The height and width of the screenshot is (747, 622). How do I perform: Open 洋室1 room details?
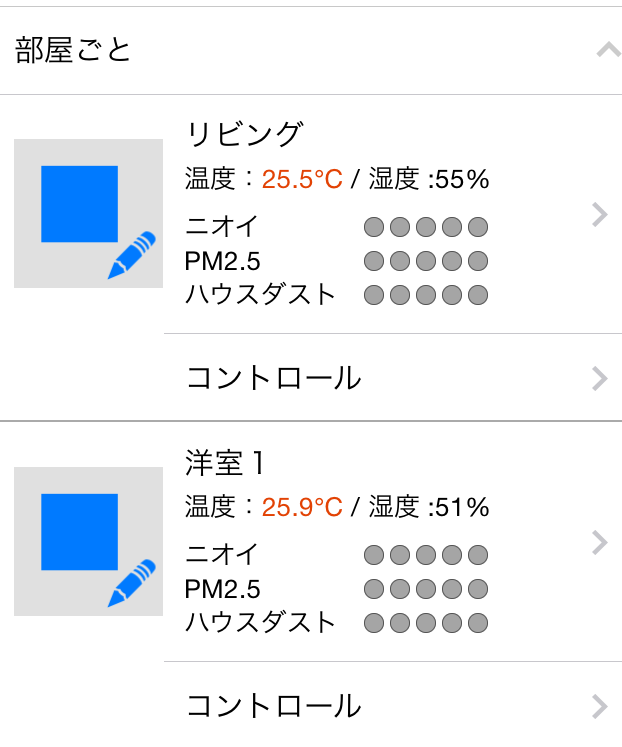[599, 542]
